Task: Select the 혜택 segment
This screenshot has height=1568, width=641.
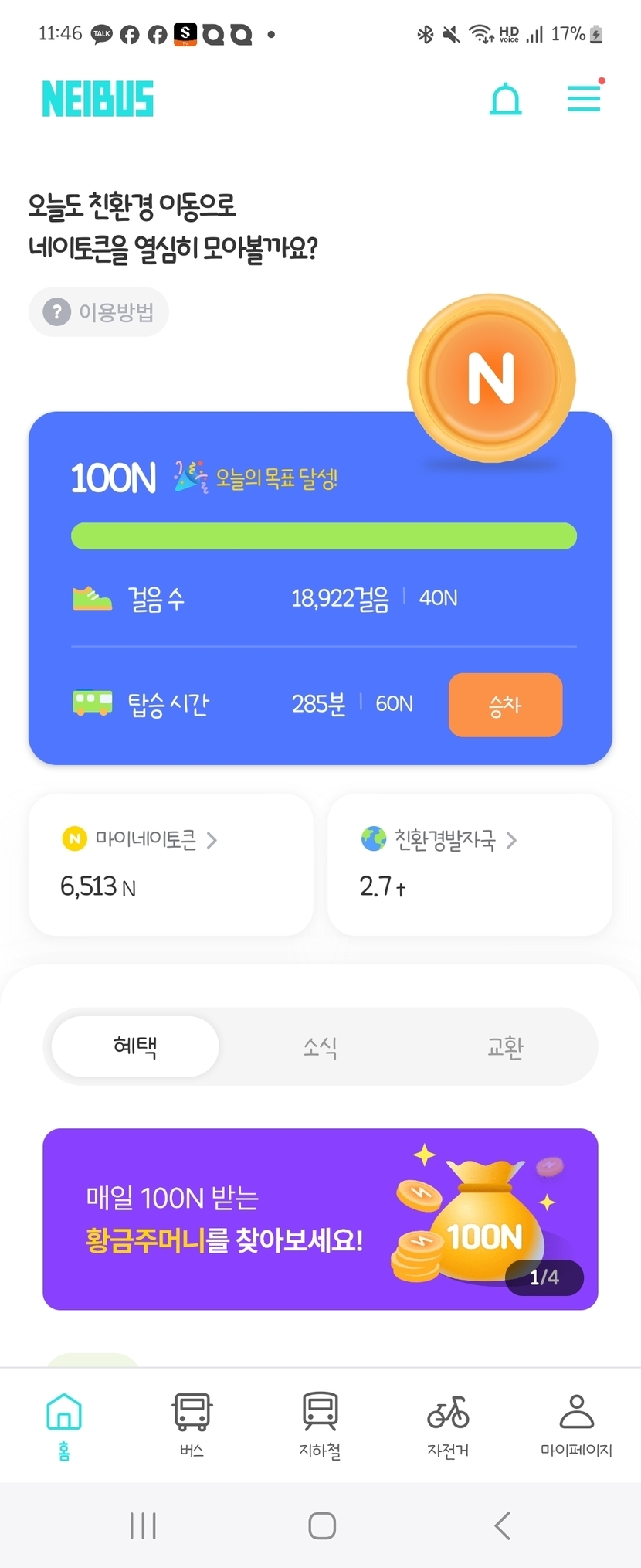Action: click(135, 1046)
